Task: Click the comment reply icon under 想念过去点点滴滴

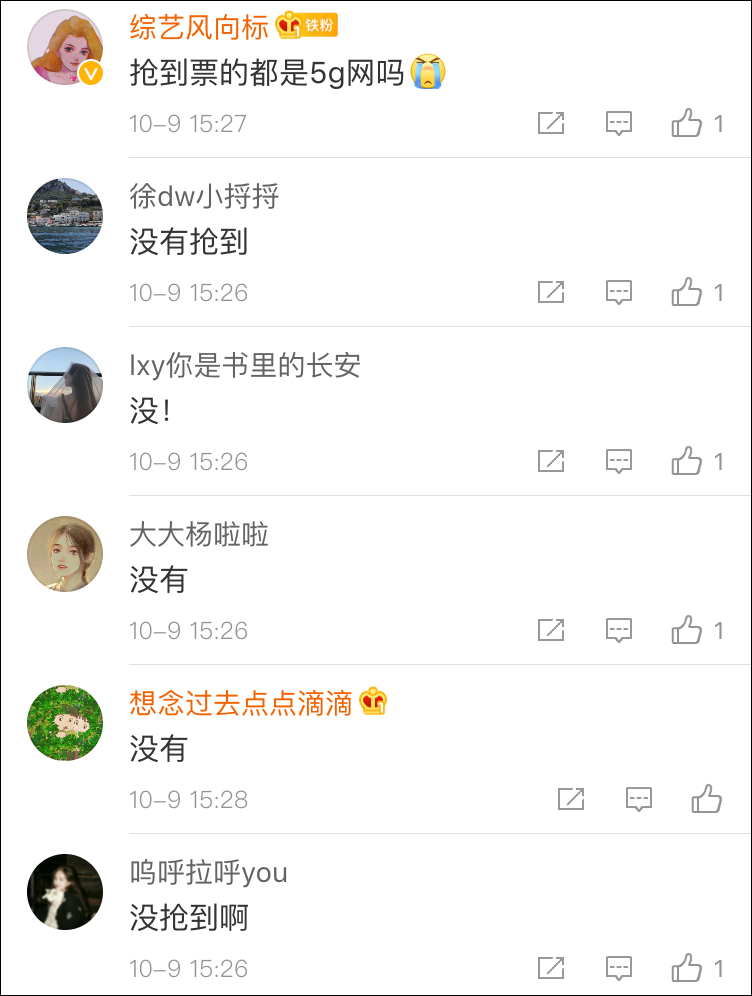Action: (637, 799)
